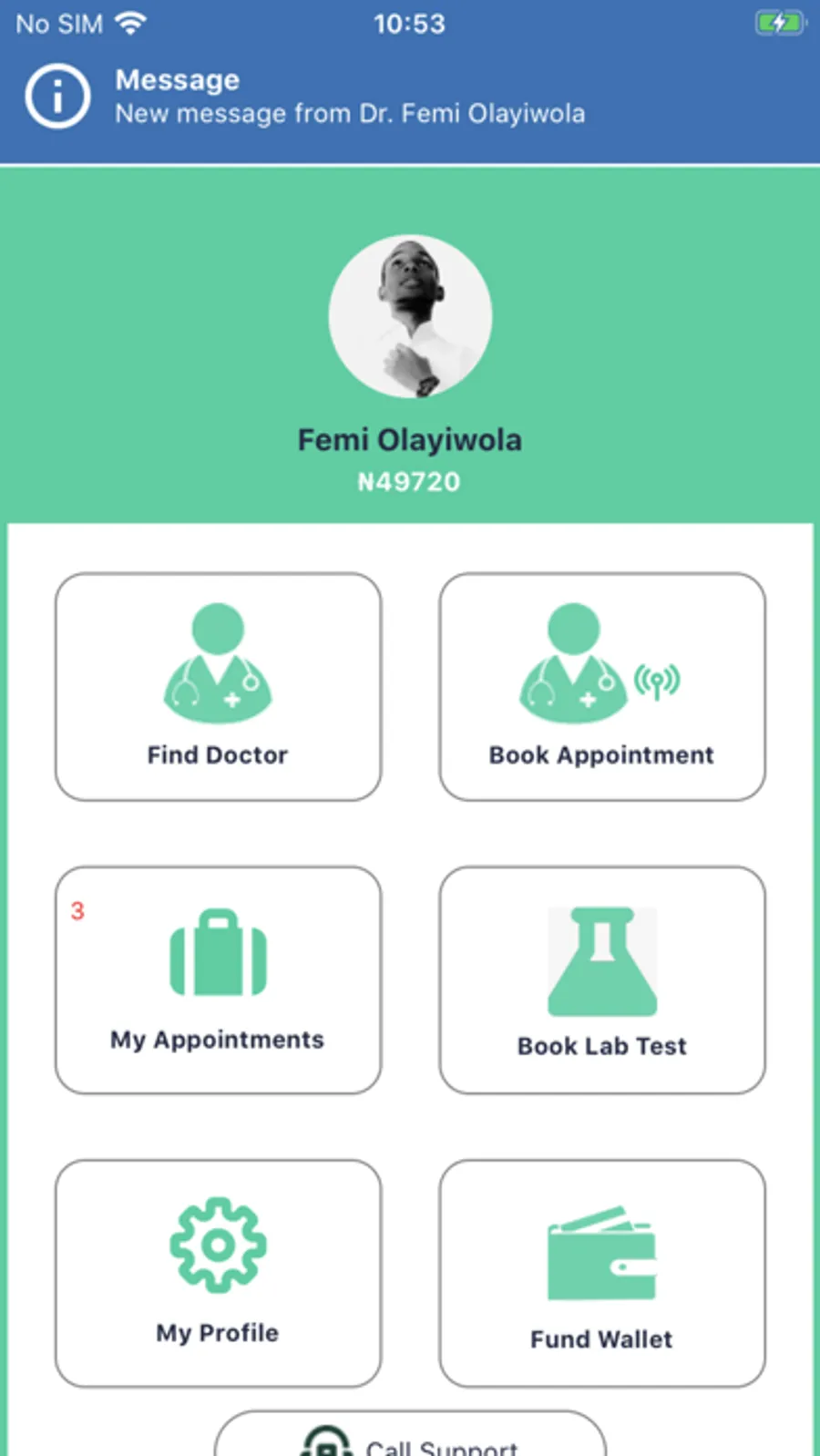Open the new message from Dr. Femi Olayiwola

pyautogui.click(x=351, y=113)
